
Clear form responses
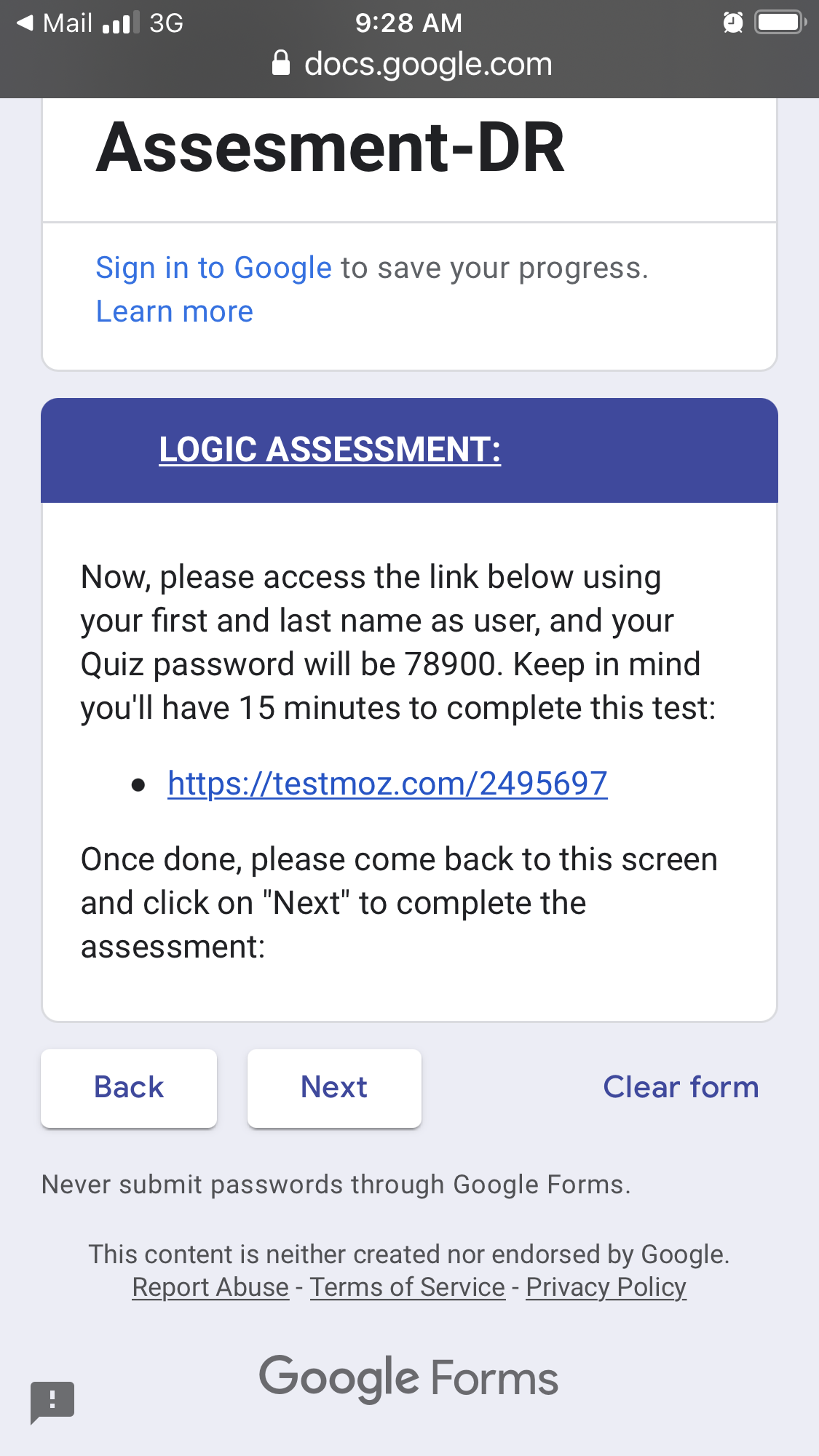point(681,1087)
